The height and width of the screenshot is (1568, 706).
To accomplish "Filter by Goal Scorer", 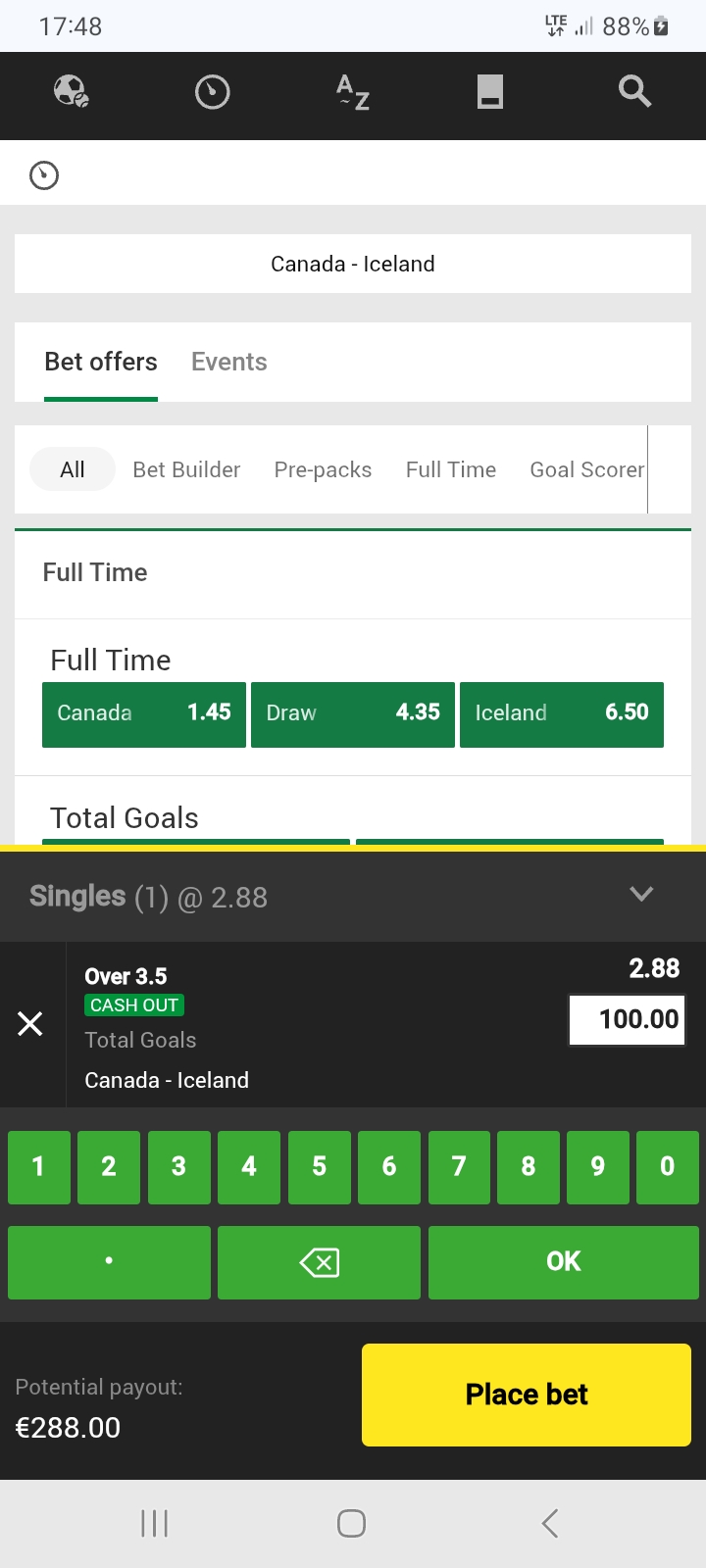I will (586, 469).
